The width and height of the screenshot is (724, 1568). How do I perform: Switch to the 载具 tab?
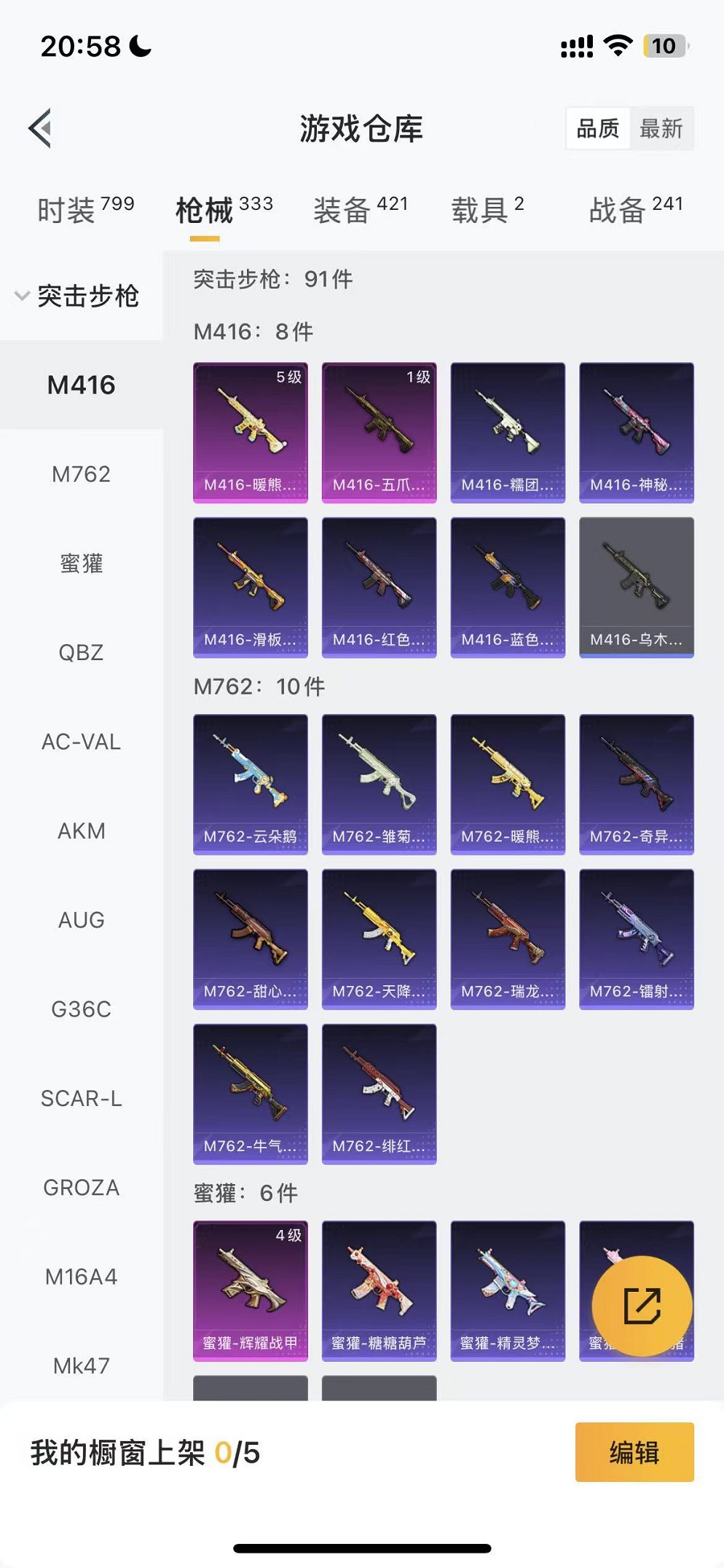pos(487,211)
